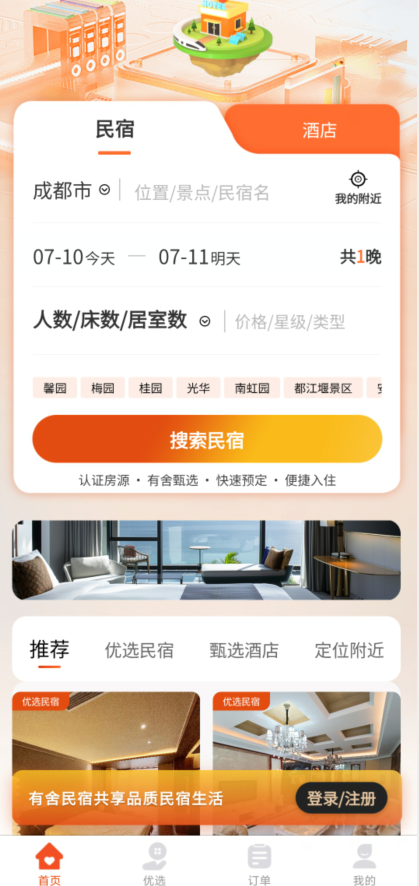Tap the 位置/景点/民宿名 search field
This screenshot has width=419, height=886.
202,193
